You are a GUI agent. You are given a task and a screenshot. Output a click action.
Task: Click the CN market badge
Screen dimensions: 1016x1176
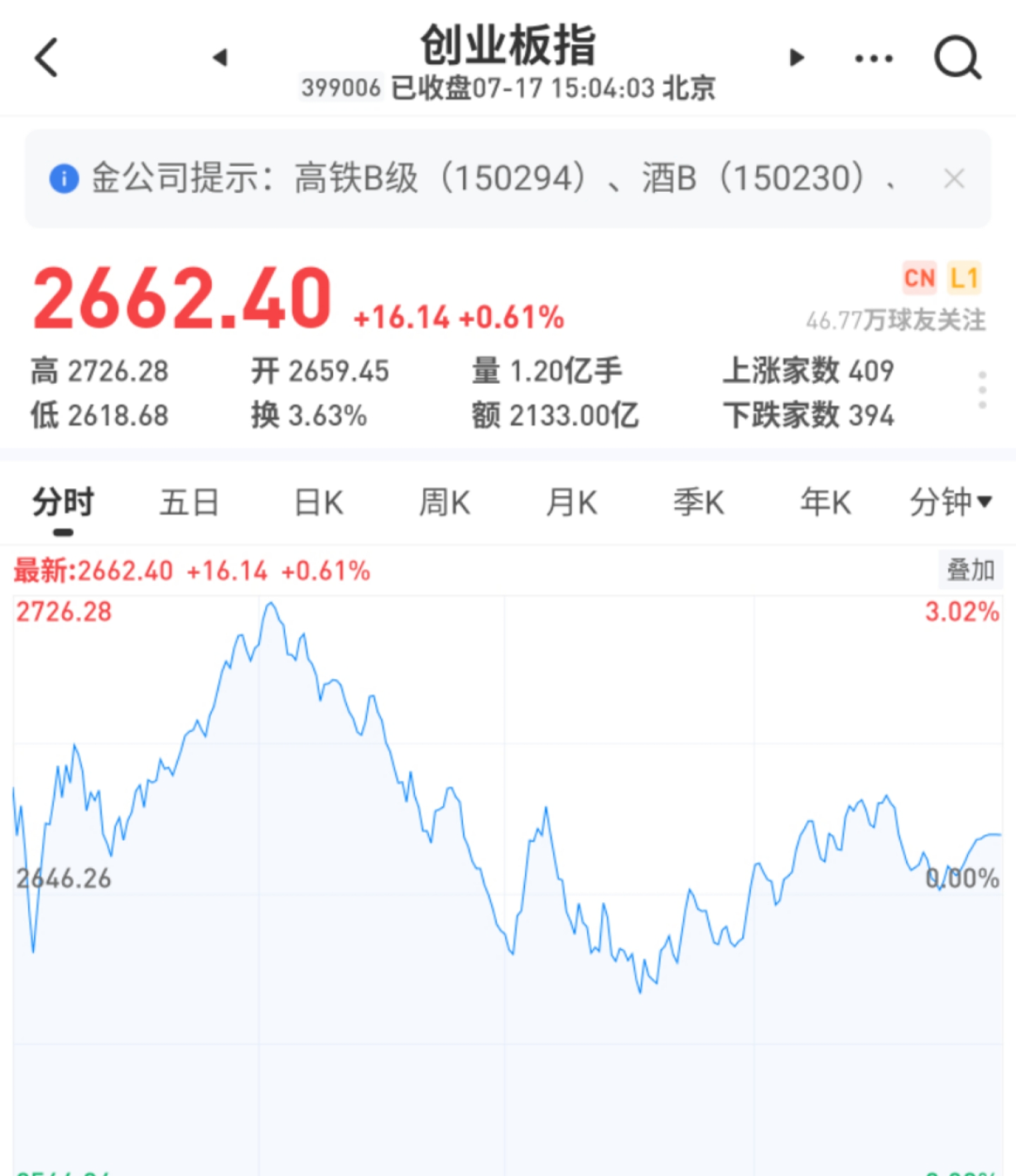[x=920, y=278]
